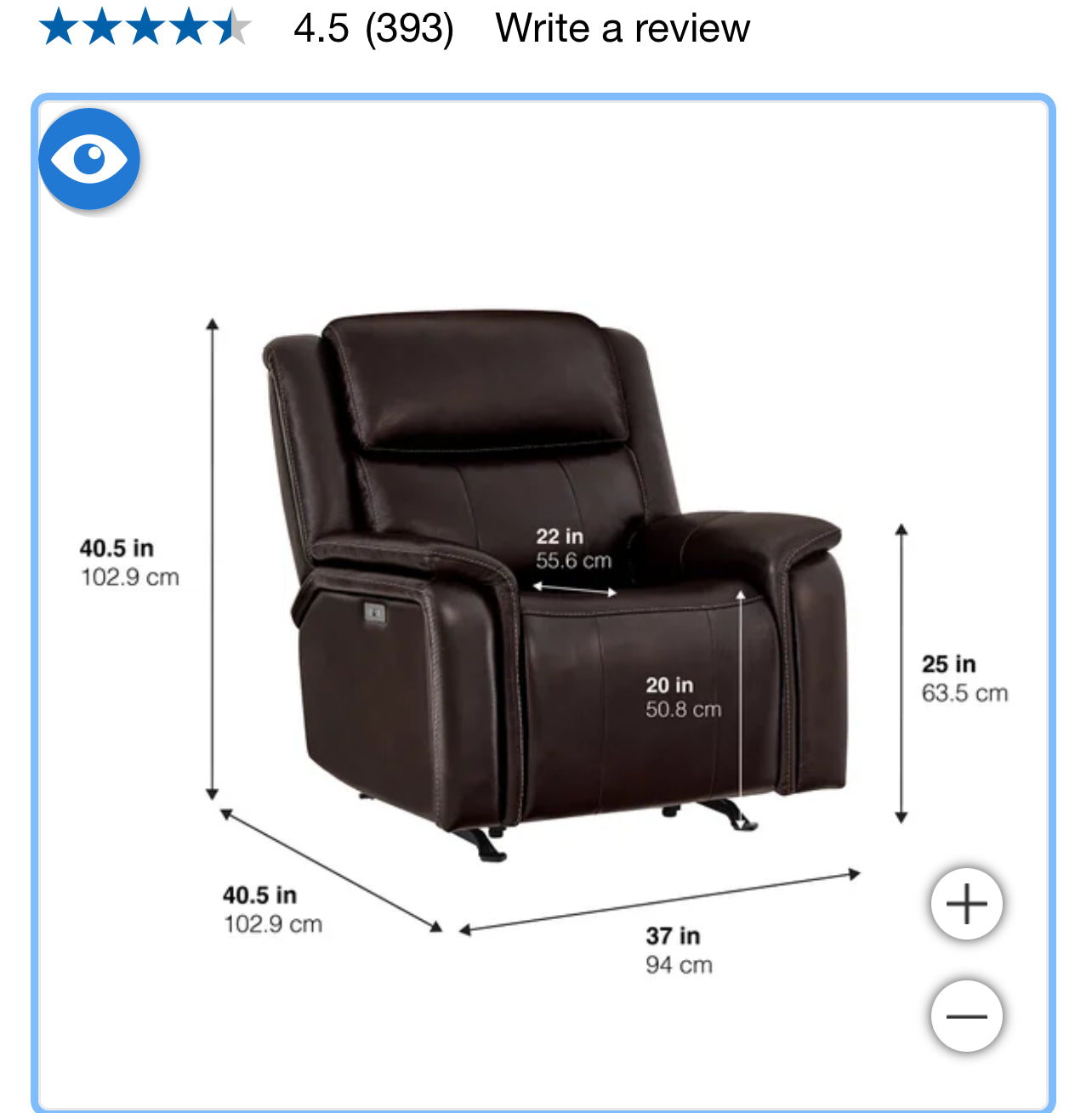Open the recliner dimensions image
Image resolution: width=1092 pixels, height=1113 pixels.
coord(544,578)
